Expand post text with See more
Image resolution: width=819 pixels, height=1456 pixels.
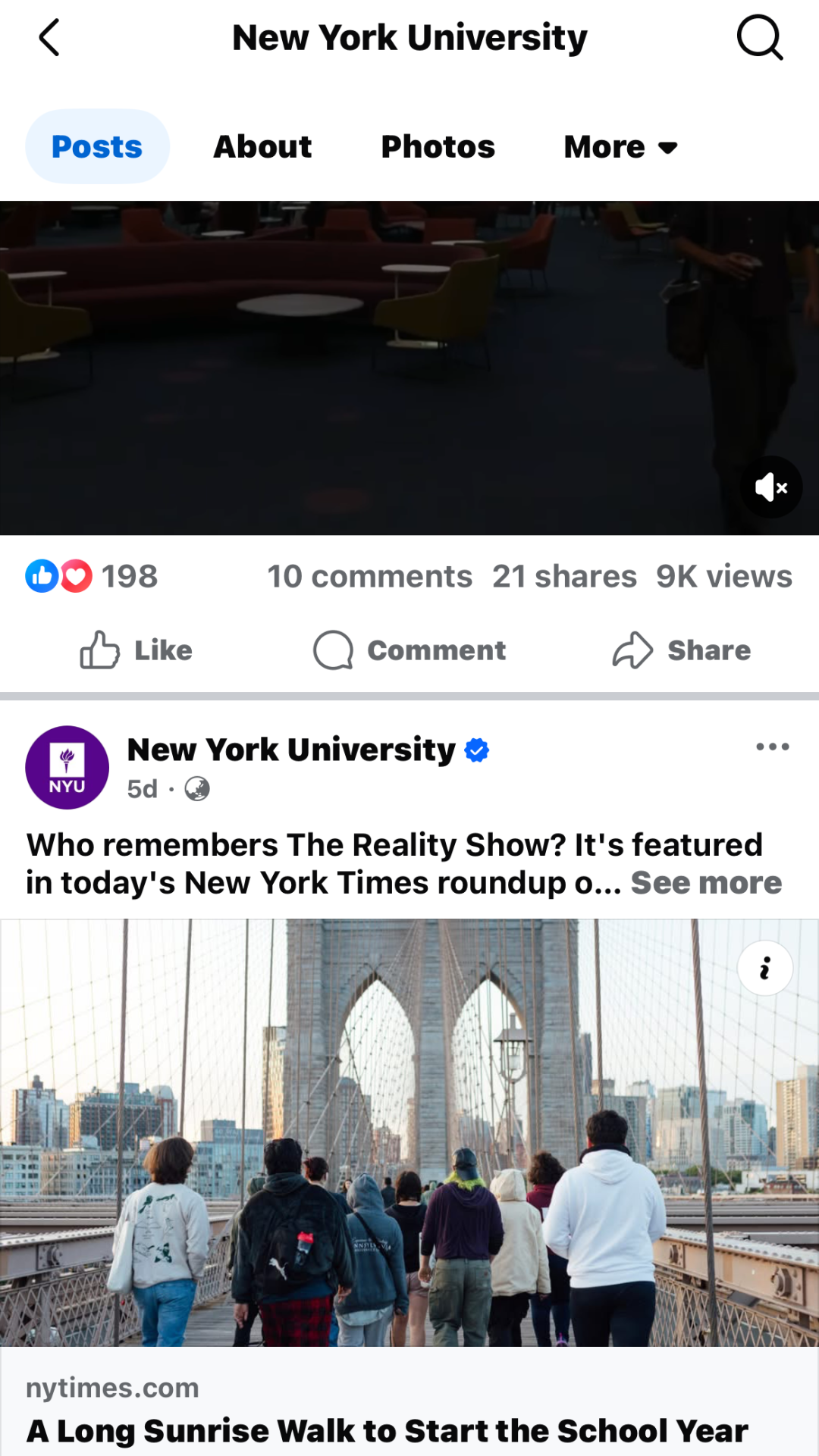(x=706, y=883)
